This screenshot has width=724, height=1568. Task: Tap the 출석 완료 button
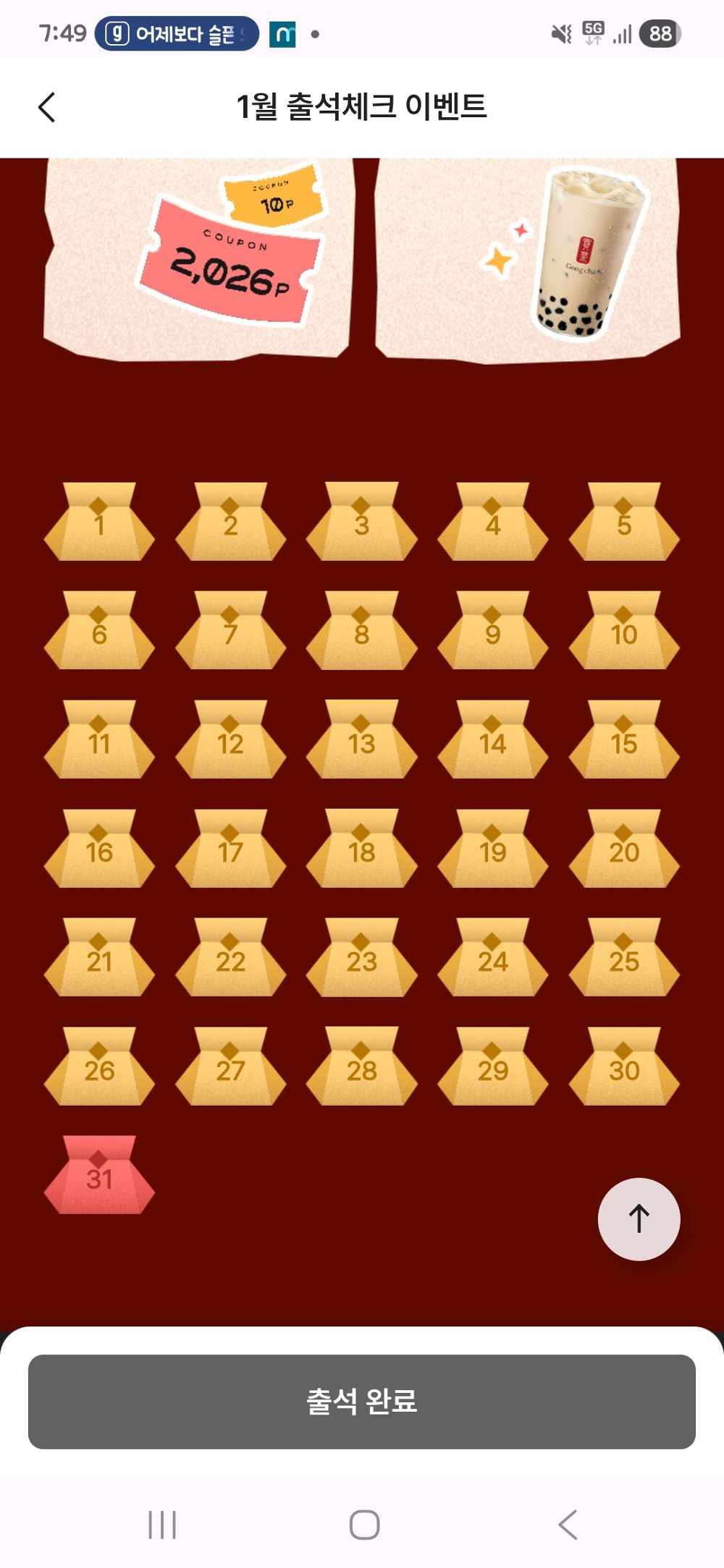click(362, 1402)
